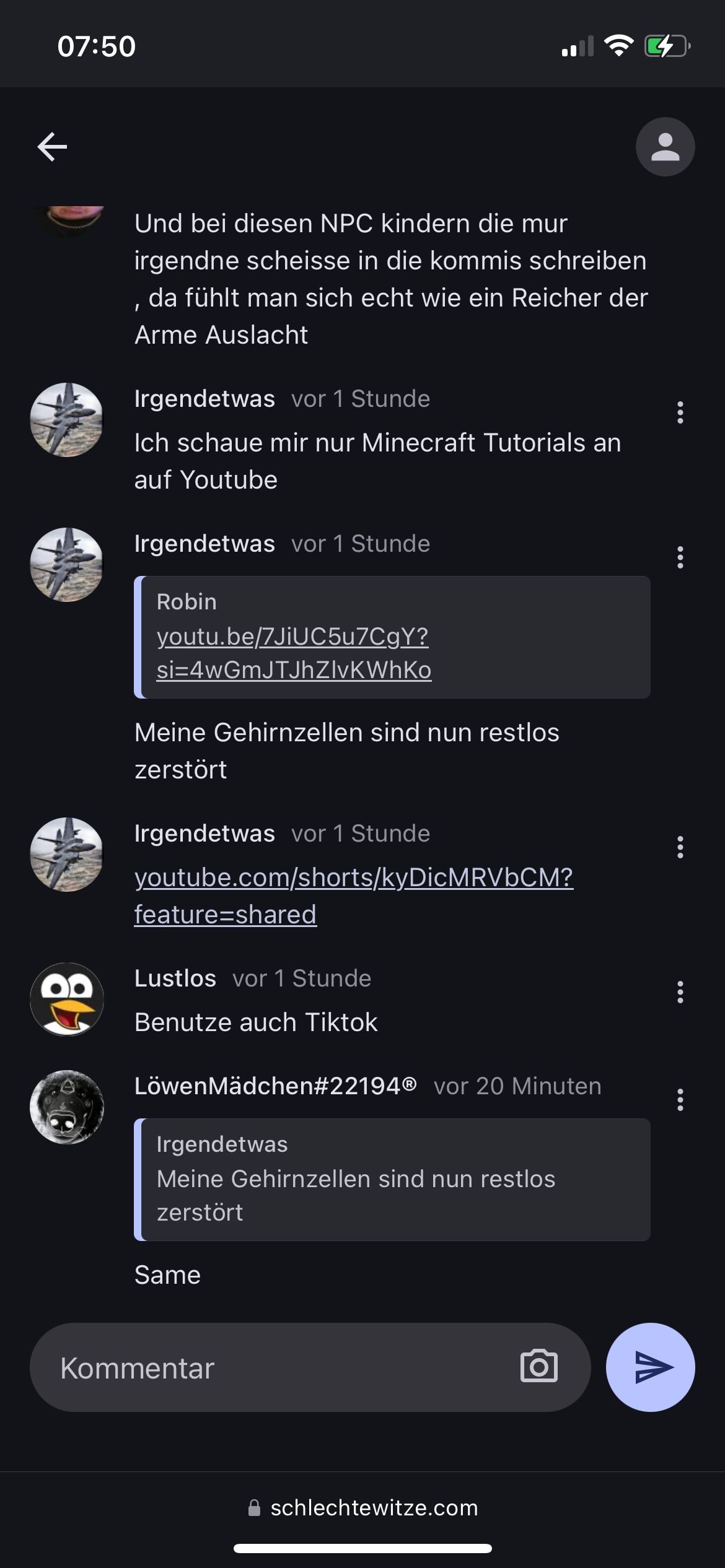Open the profile account icon
Image resolution: width=725 pixels, height=1568 pixels.
tap(665, 147)
